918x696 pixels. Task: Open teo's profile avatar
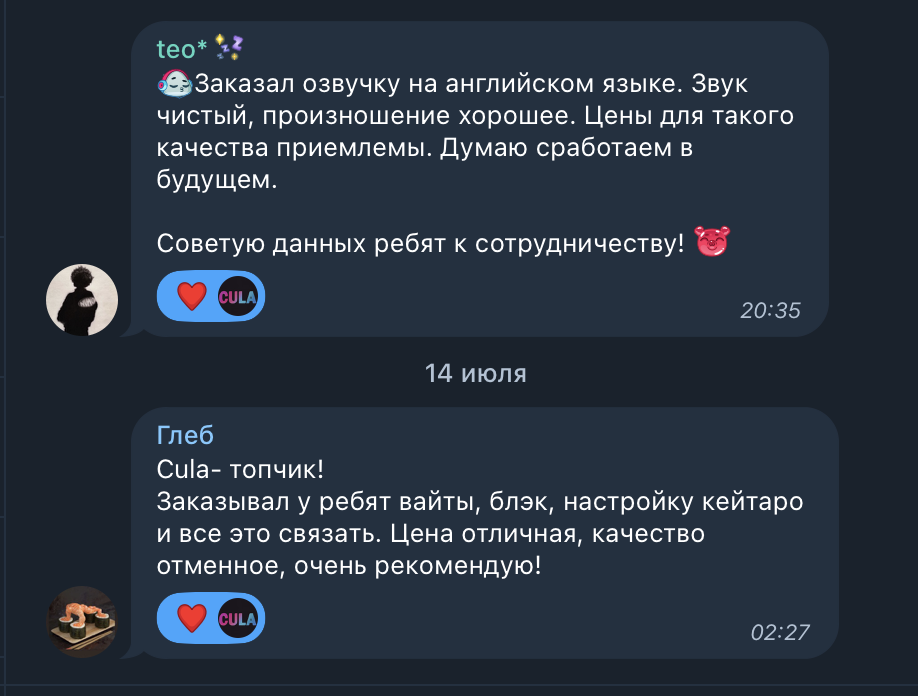click(83, 300)
